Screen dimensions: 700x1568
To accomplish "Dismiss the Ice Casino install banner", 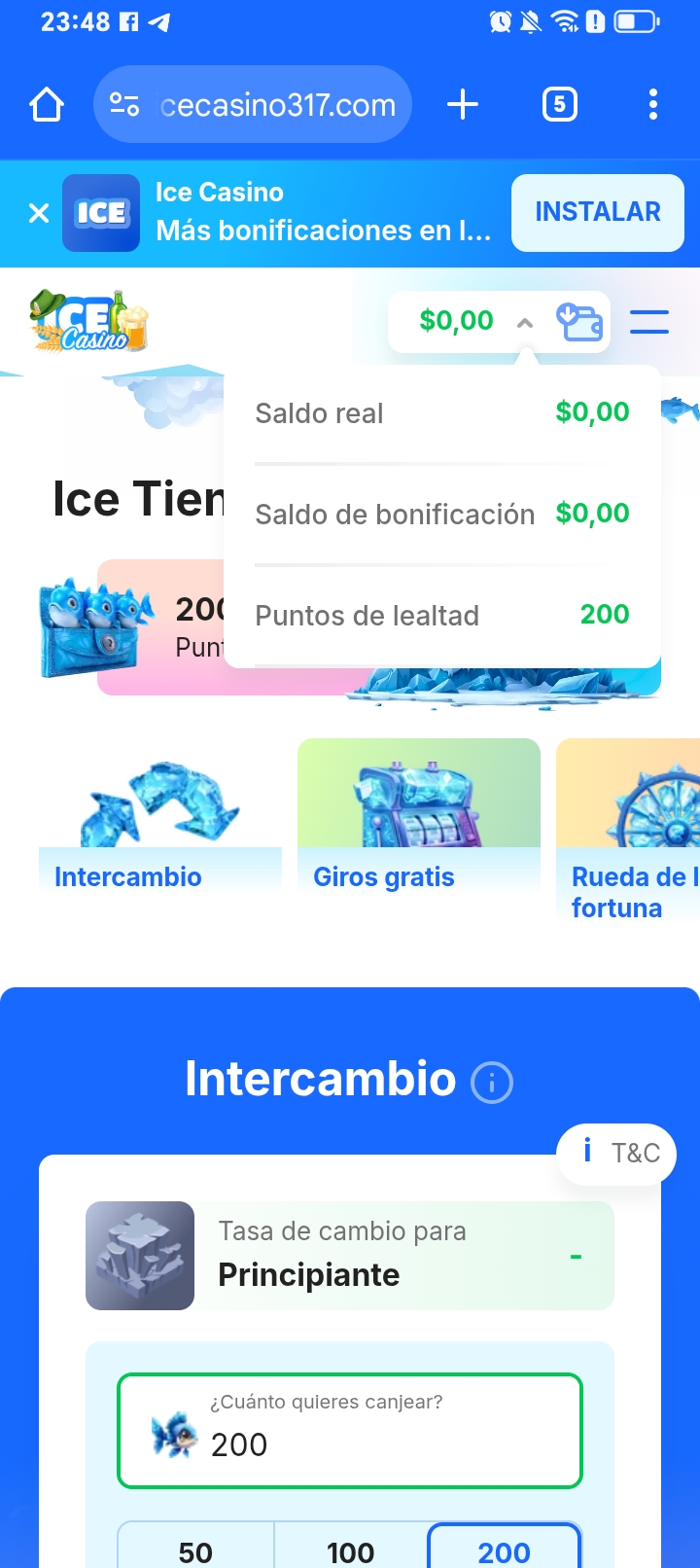I will pos(39,213).
